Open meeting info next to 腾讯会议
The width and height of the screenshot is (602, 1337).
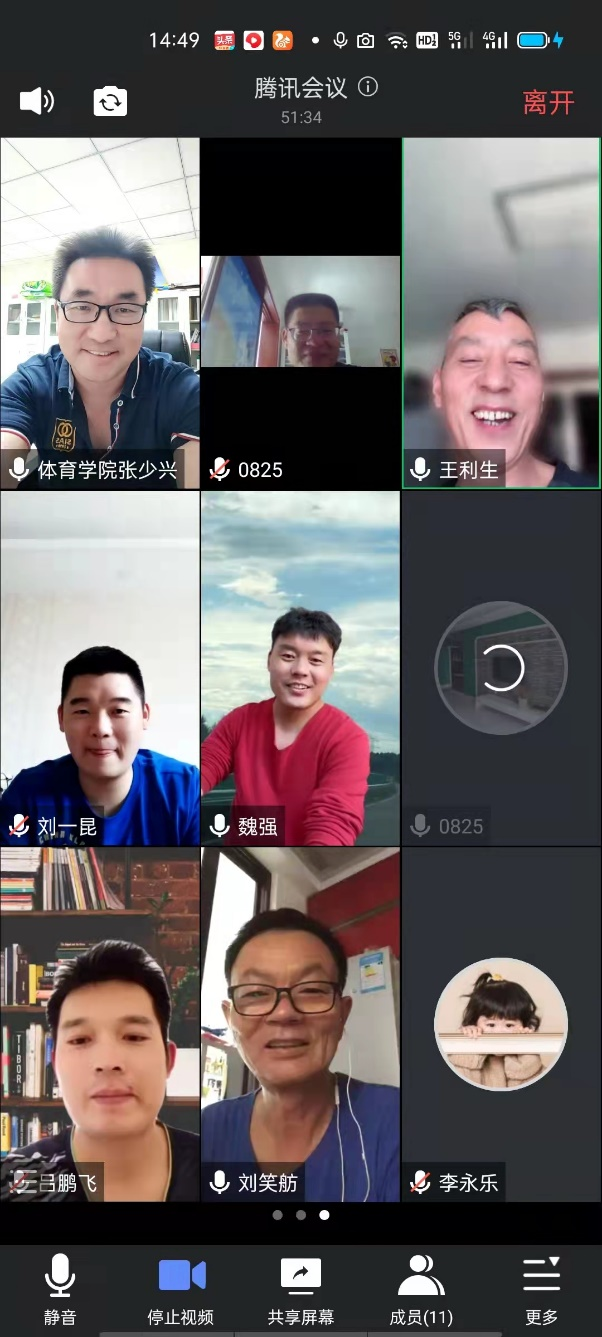point(368,87)
